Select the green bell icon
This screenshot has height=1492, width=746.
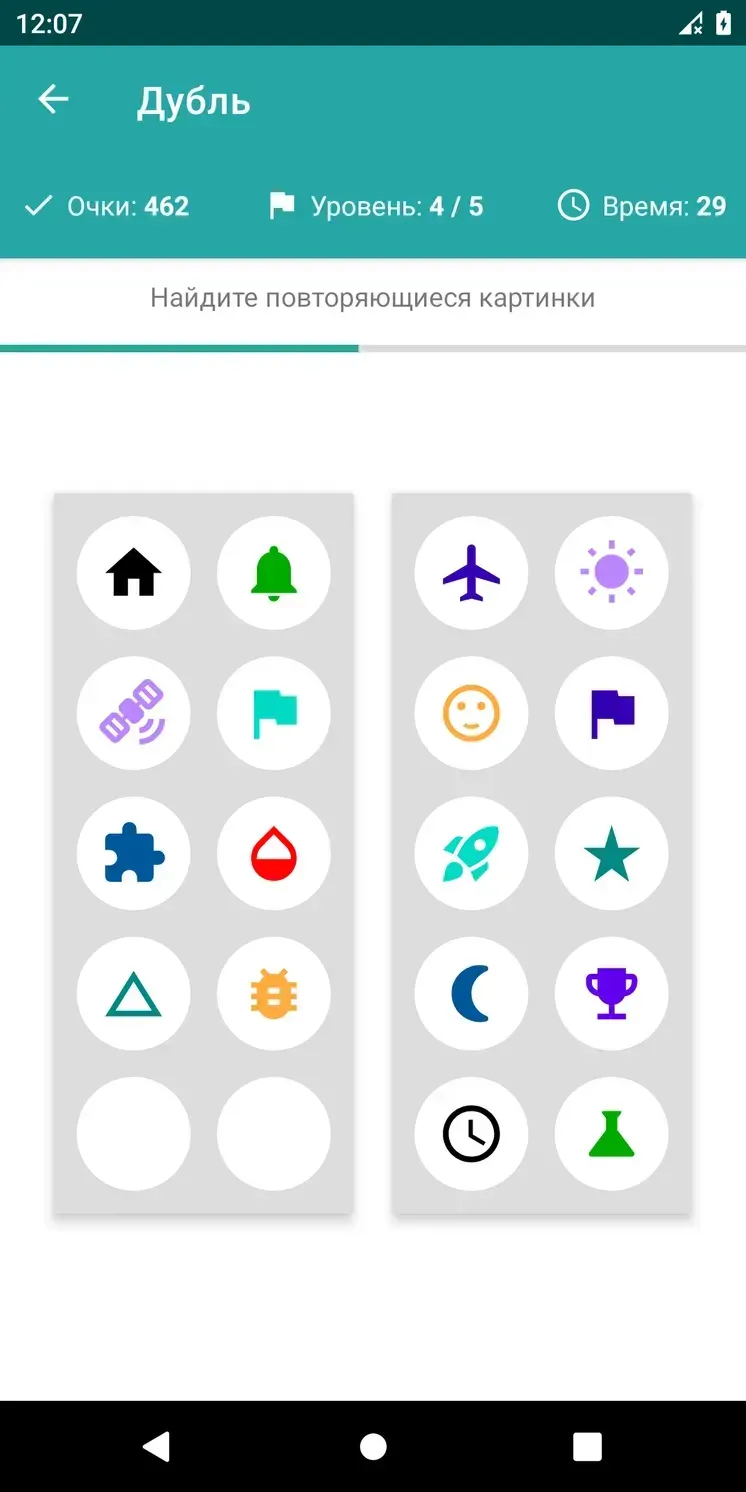[x=273, y=572]
